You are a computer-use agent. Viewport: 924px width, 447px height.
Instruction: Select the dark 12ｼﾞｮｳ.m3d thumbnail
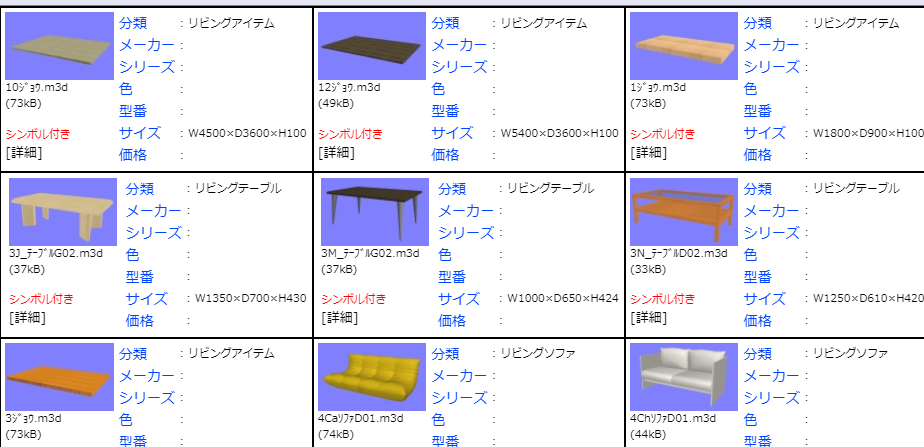371,46
